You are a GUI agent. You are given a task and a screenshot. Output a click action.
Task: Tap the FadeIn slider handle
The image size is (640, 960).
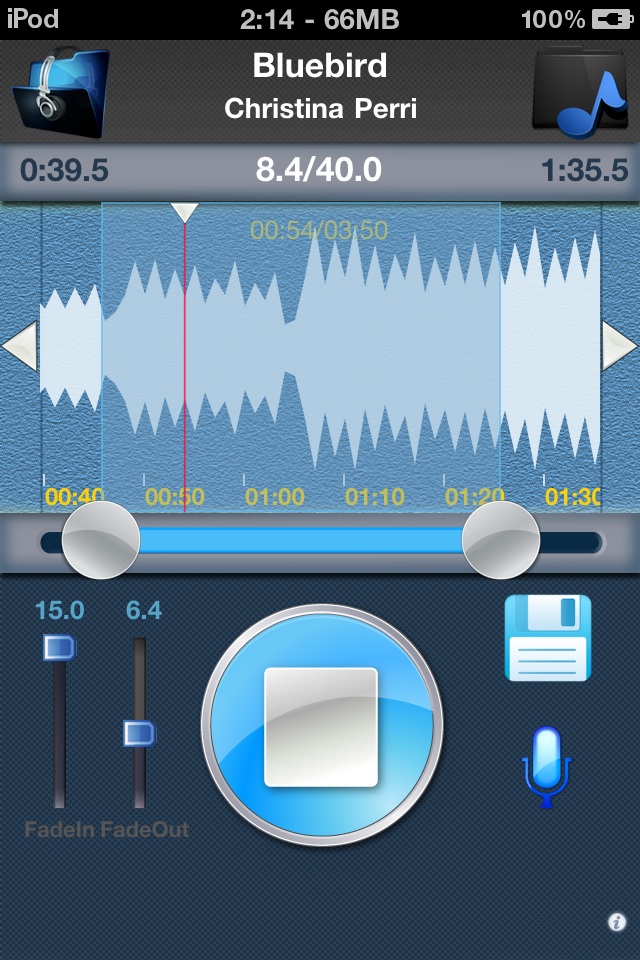(59, 648)
